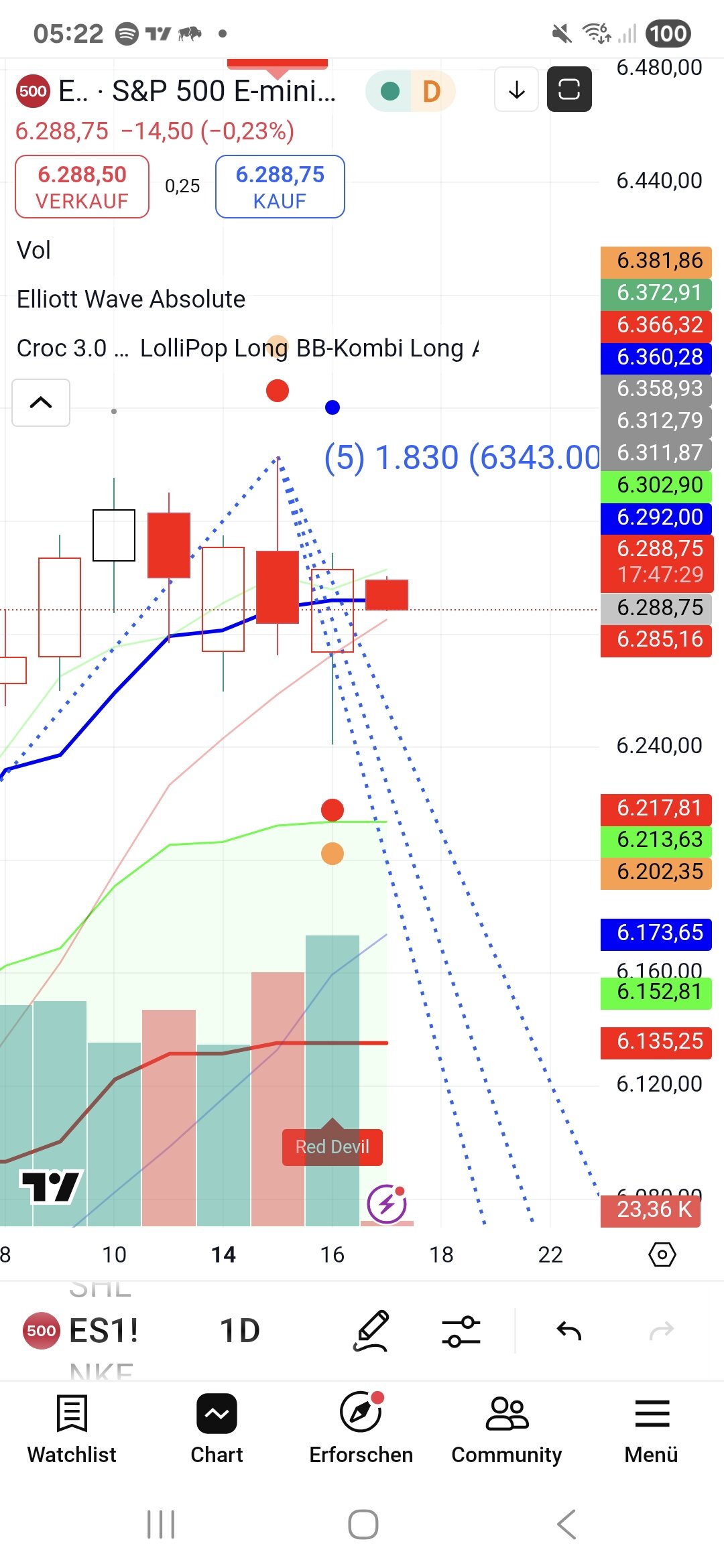Go back with the system back button
The height and width of the screenshot is (1568, 724).
566,1524
